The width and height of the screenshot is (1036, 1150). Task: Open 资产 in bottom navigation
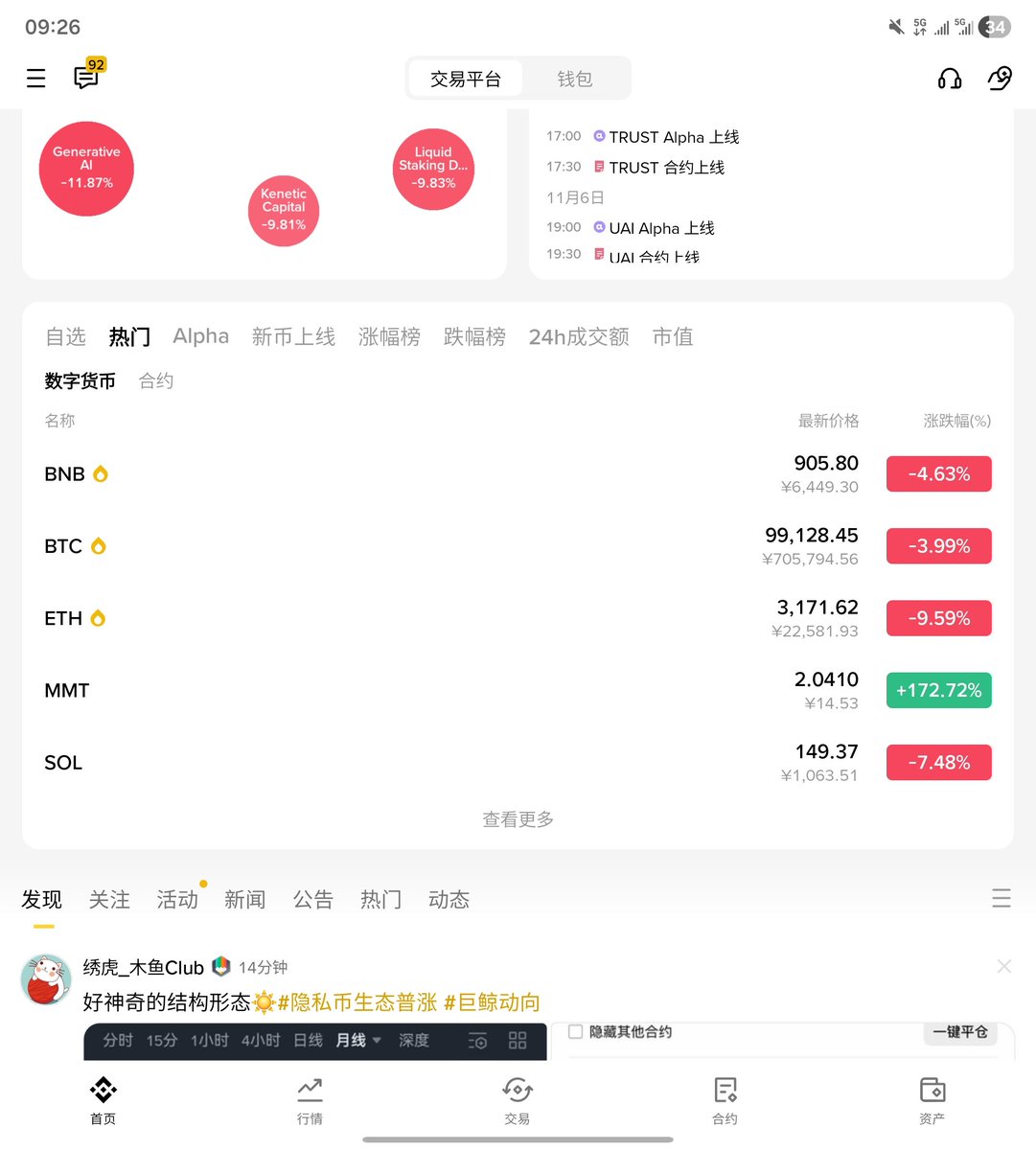coord(932,1099)
